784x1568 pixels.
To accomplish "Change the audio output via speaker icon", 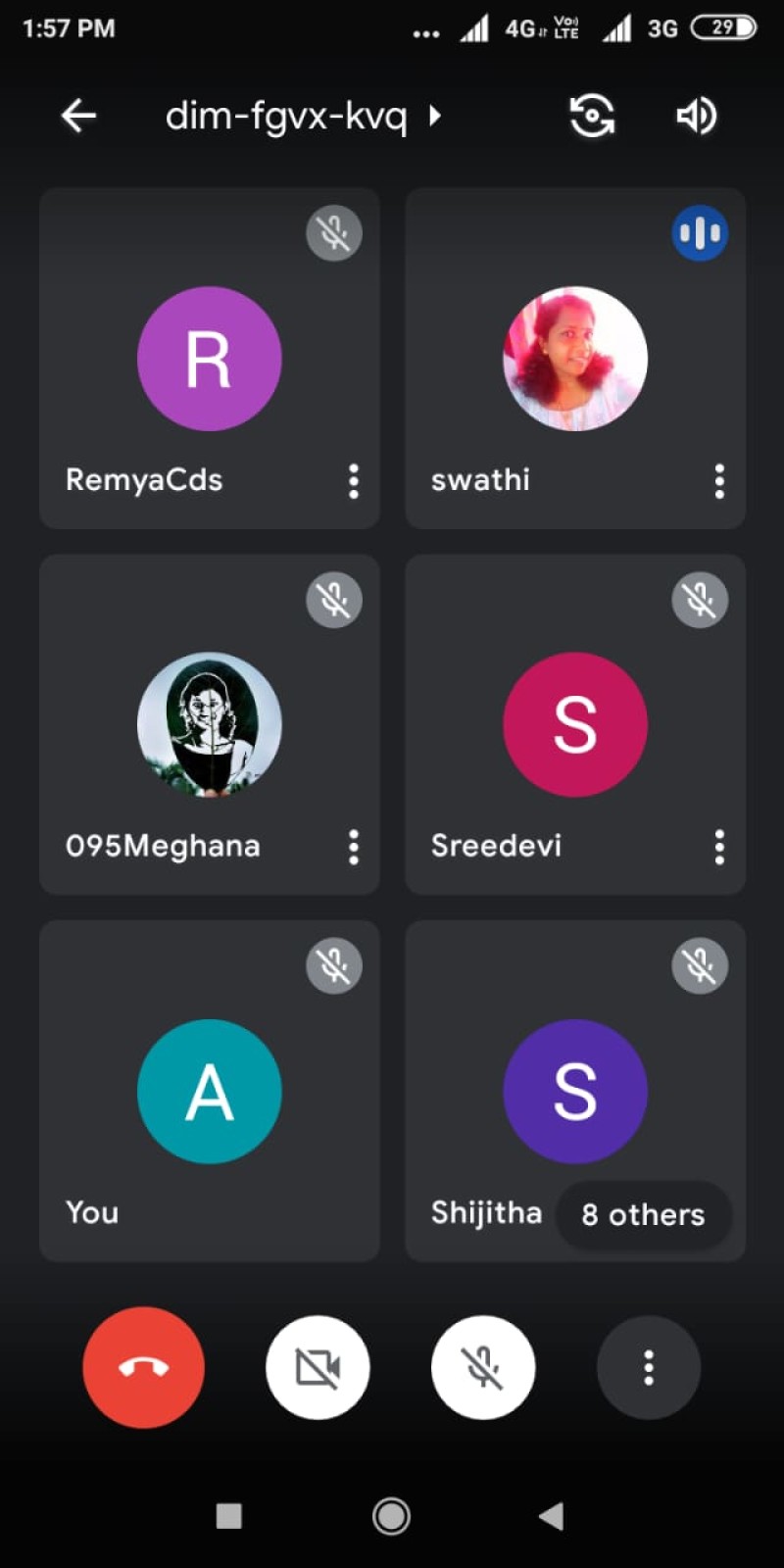I will click(697, 116).
